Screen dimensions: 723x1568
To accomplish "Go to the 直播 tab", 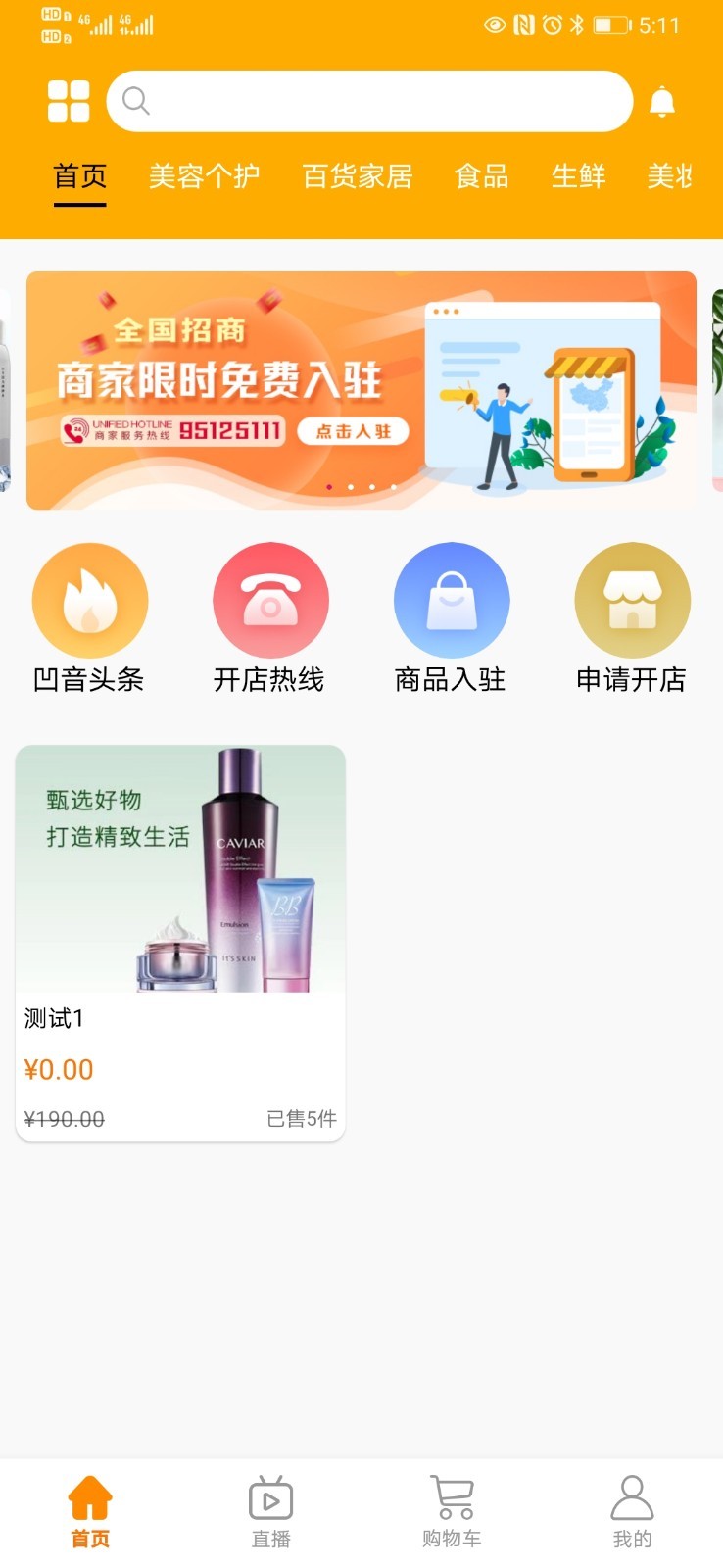I will coord(271,1512).
